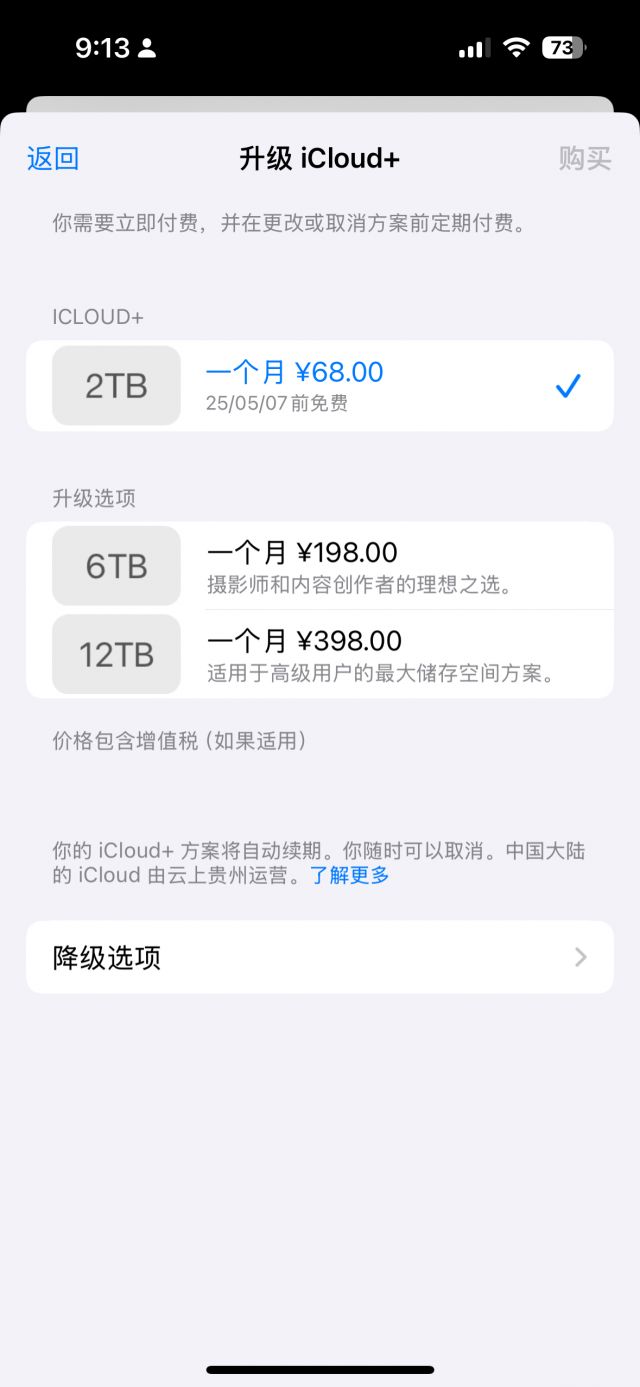The image size is (640, 1387).
Task: Tap 返回 to go back
Action: (53, 158)
